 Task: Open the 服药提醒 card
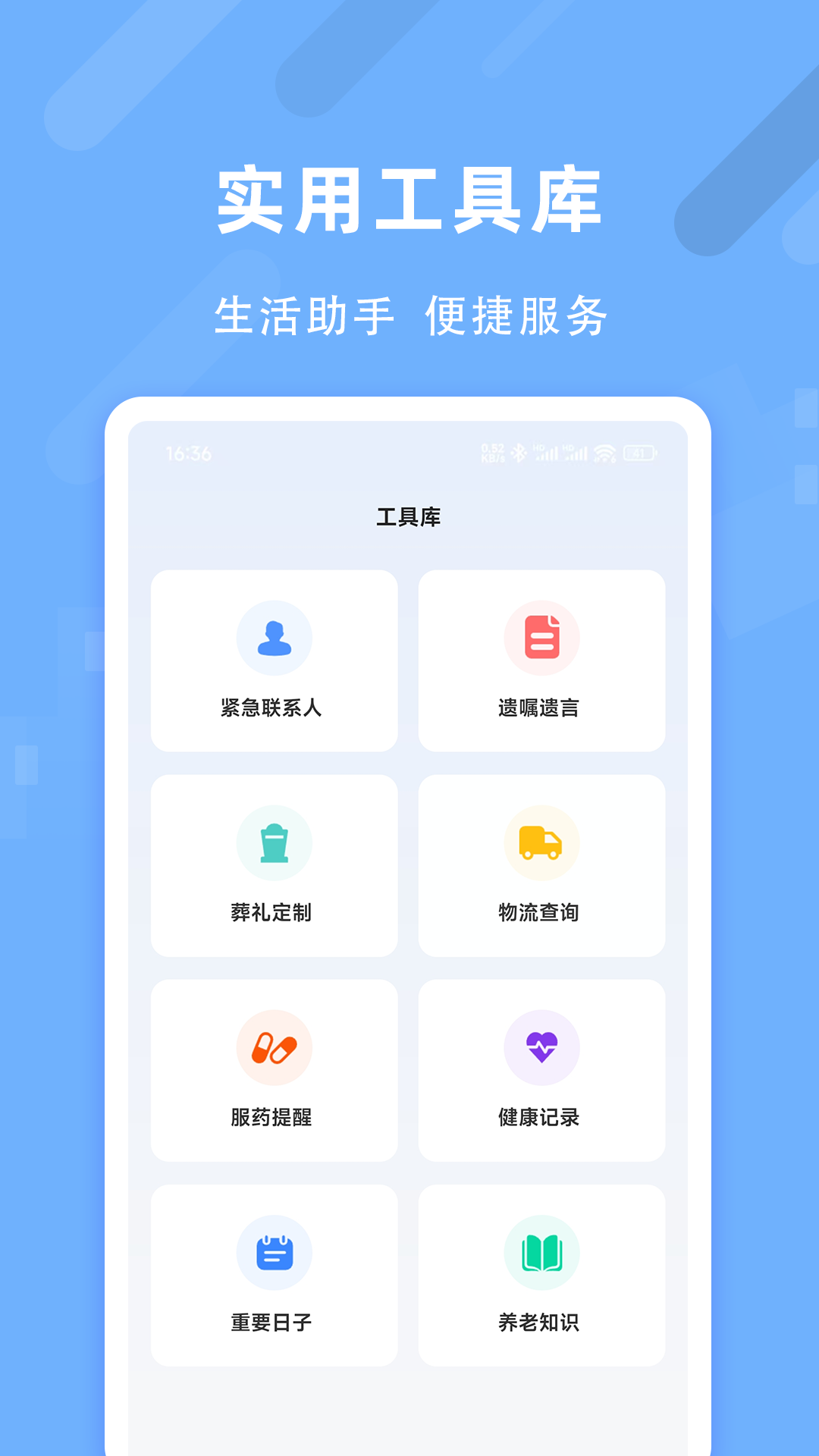275,1069
